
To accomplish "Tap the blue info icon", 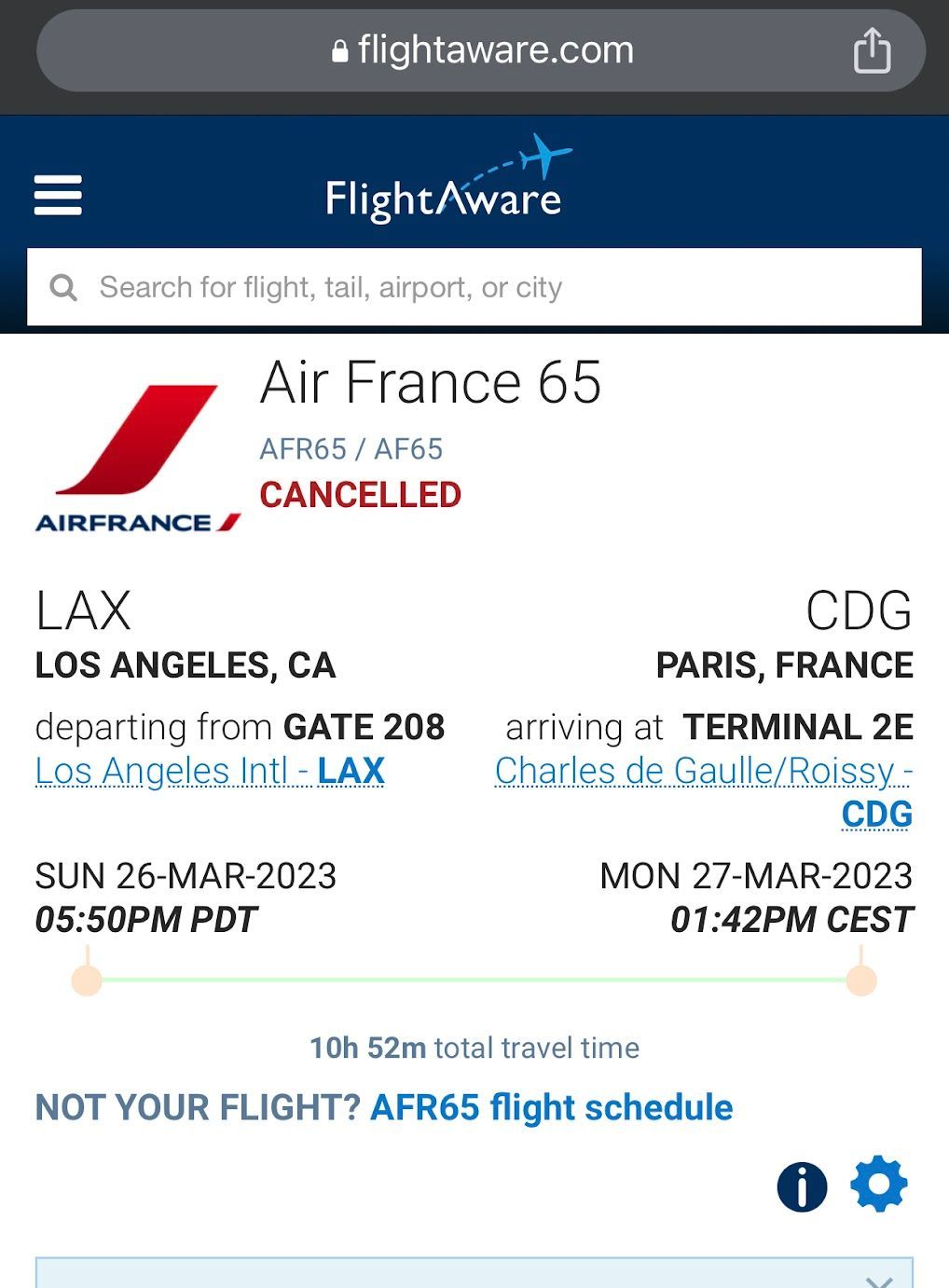I will click(801, 1187).
